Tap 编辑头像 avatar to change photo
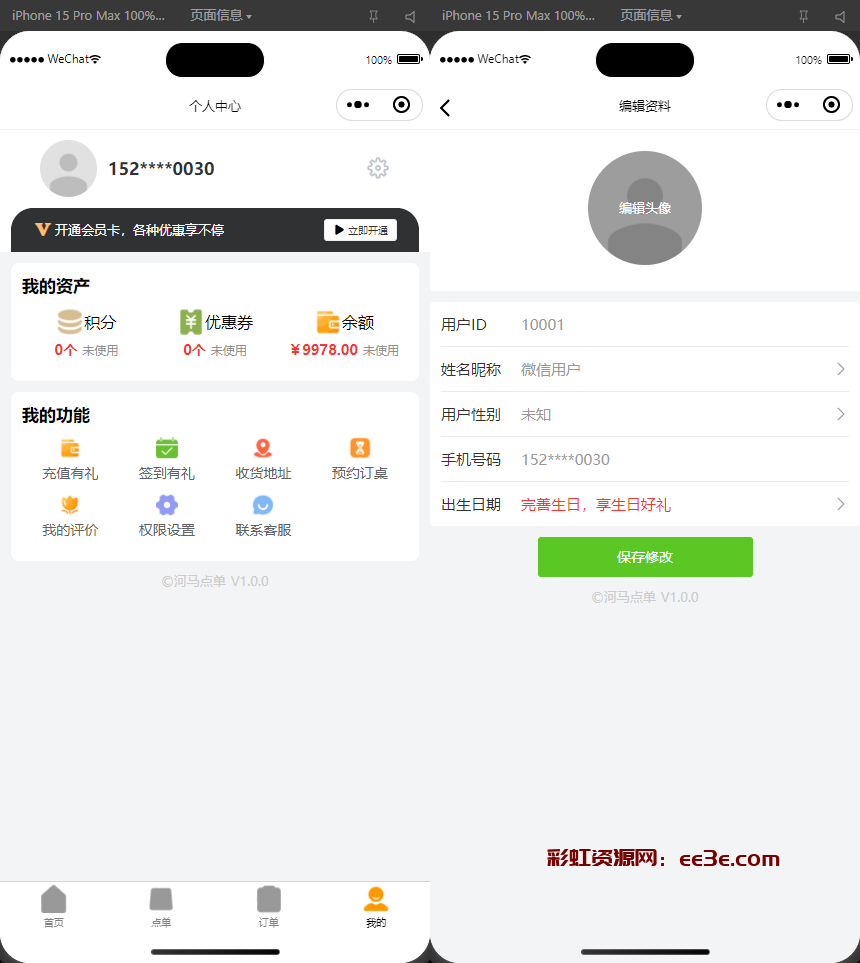The image size is (860, 963). coord(645,208)
